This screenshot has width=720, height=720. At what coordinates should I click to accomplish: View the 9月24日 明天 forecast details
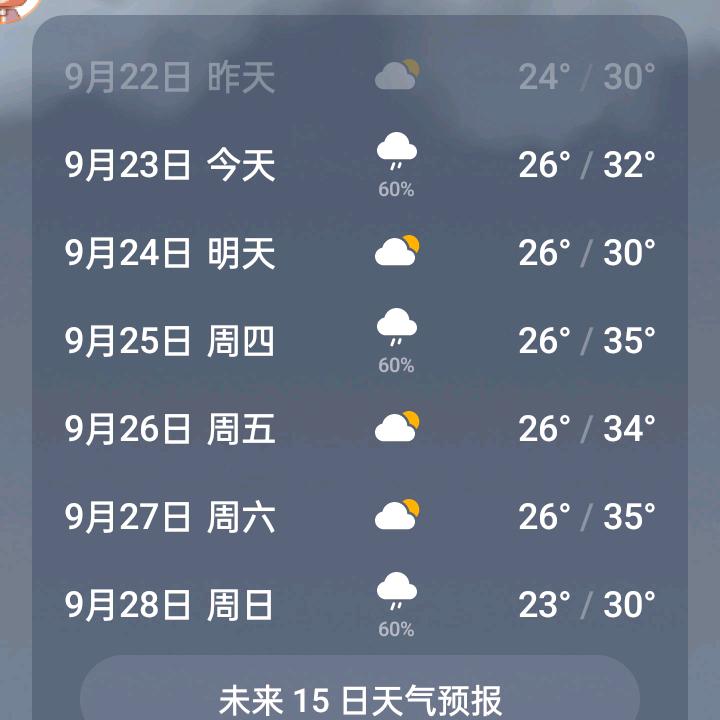point(360,253)
